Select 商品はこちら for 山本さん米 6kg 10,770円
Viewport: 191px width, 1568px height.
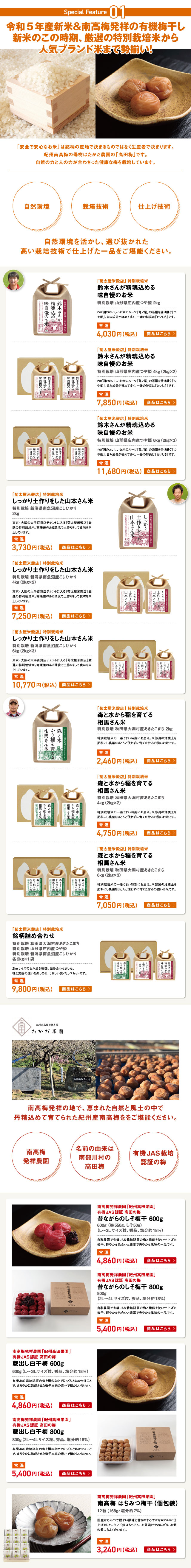pos(75,685)
